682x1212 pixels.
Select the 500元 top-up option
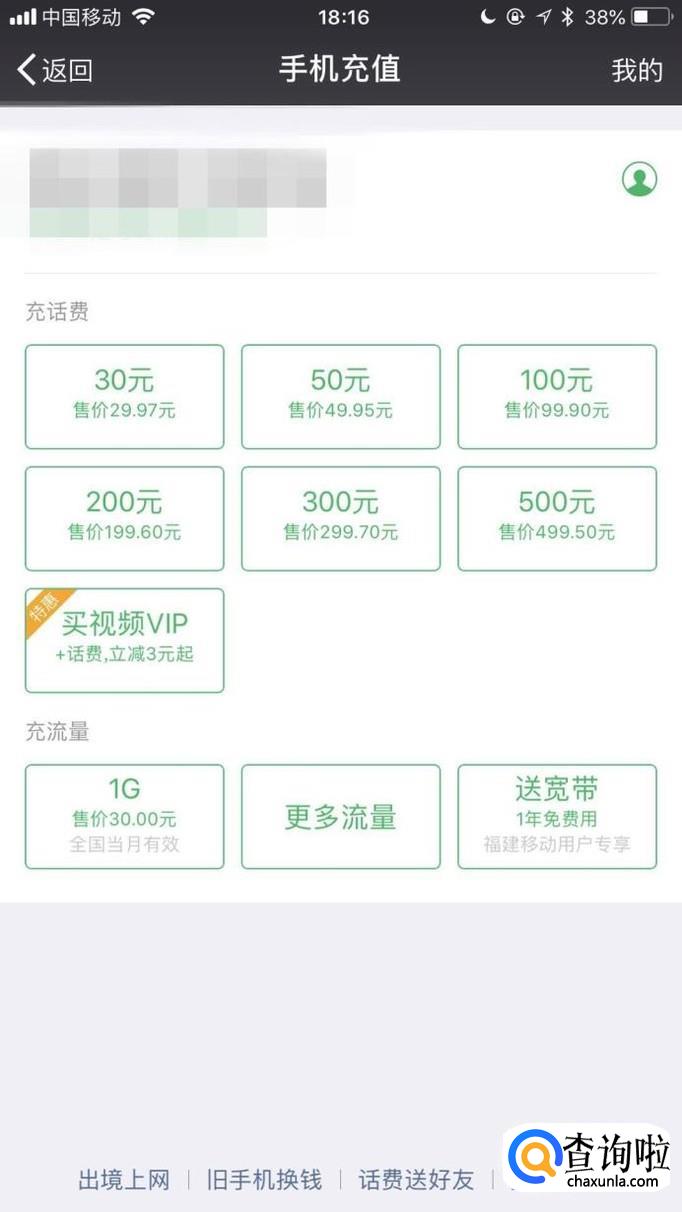coord(556,518)
